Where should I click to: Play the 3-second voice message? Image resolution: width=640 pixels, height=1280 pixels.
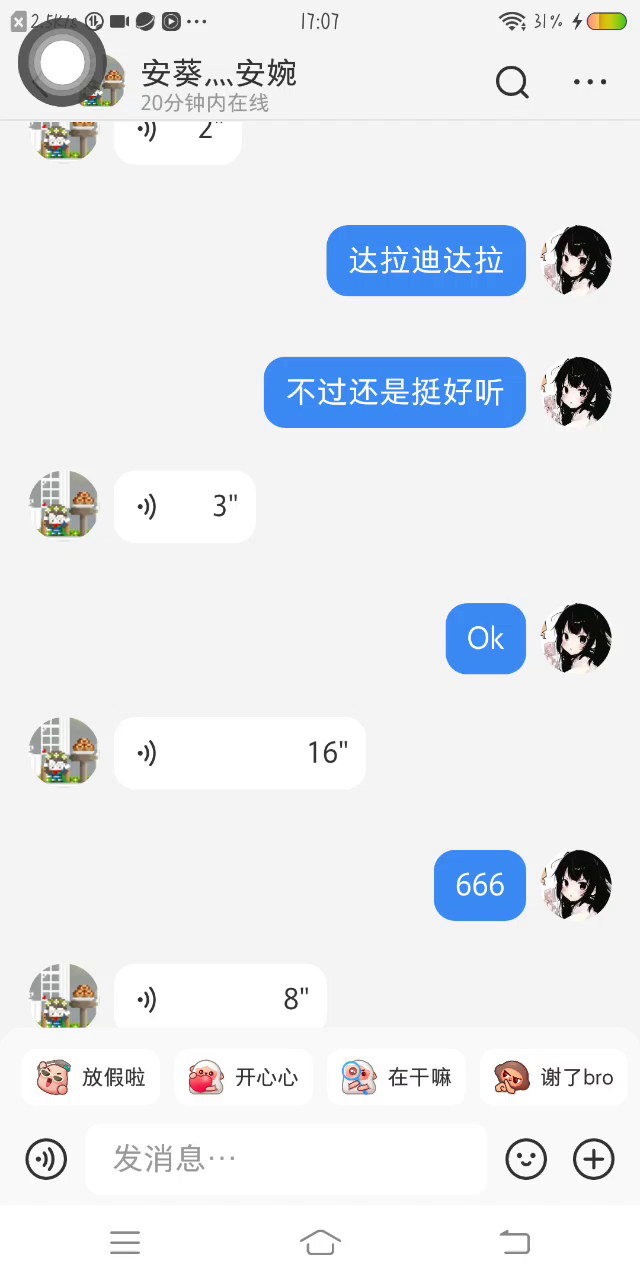click(185, 507)
